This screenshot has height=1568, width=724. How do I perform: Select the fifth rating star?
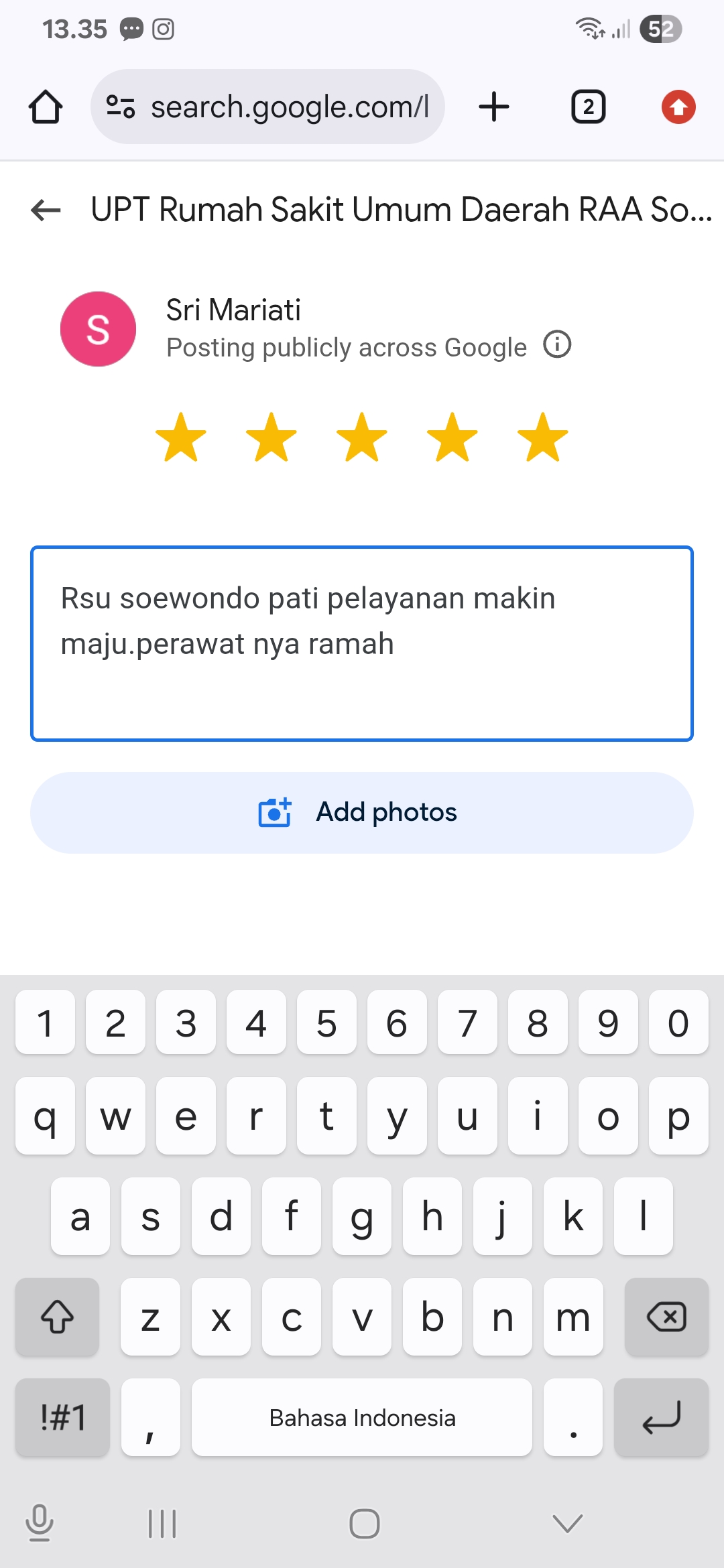point(543,438)
